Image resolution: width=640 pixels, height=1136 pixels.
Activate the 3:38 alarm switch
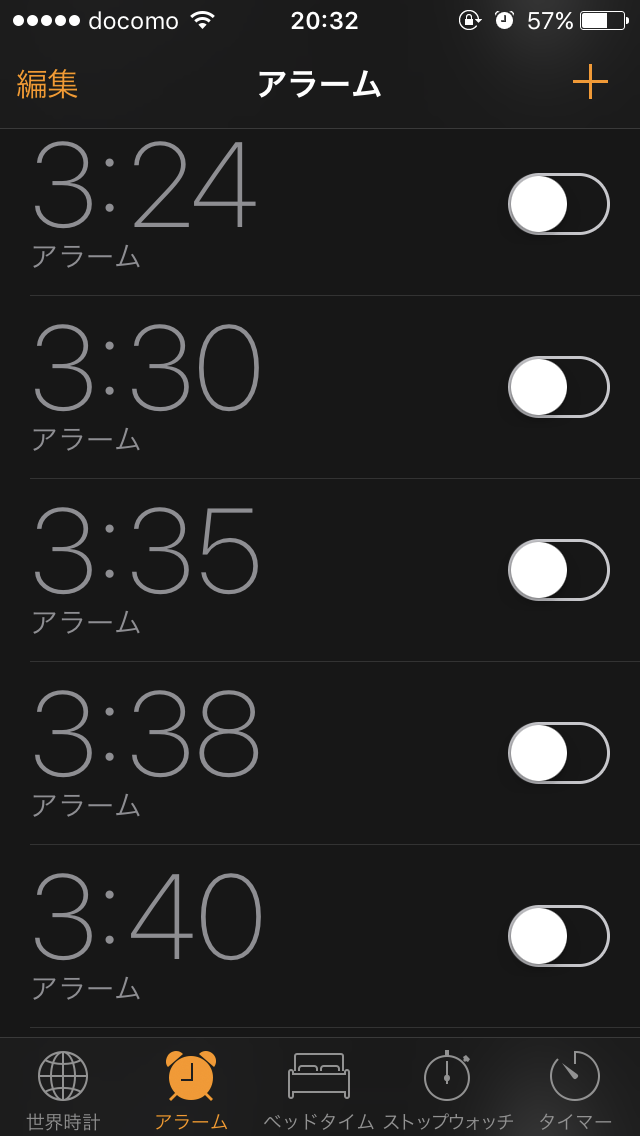(558, 753)
